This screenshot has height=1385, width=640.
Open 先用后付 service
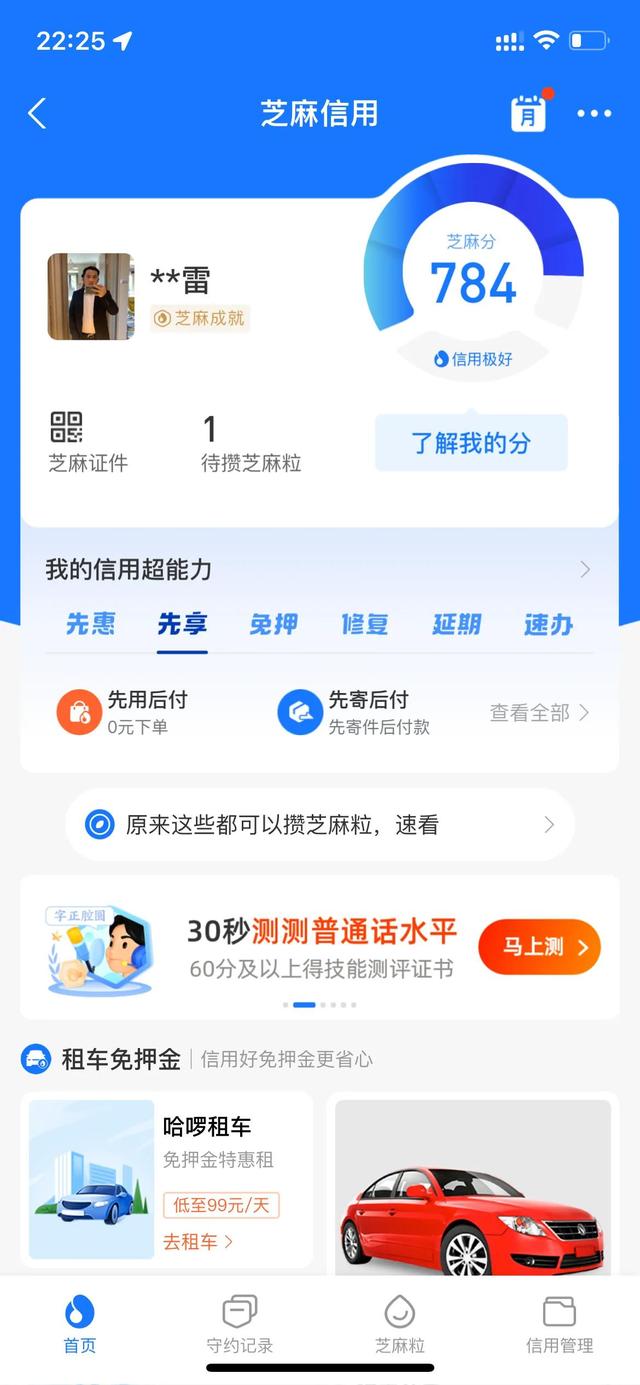point(122,712)
